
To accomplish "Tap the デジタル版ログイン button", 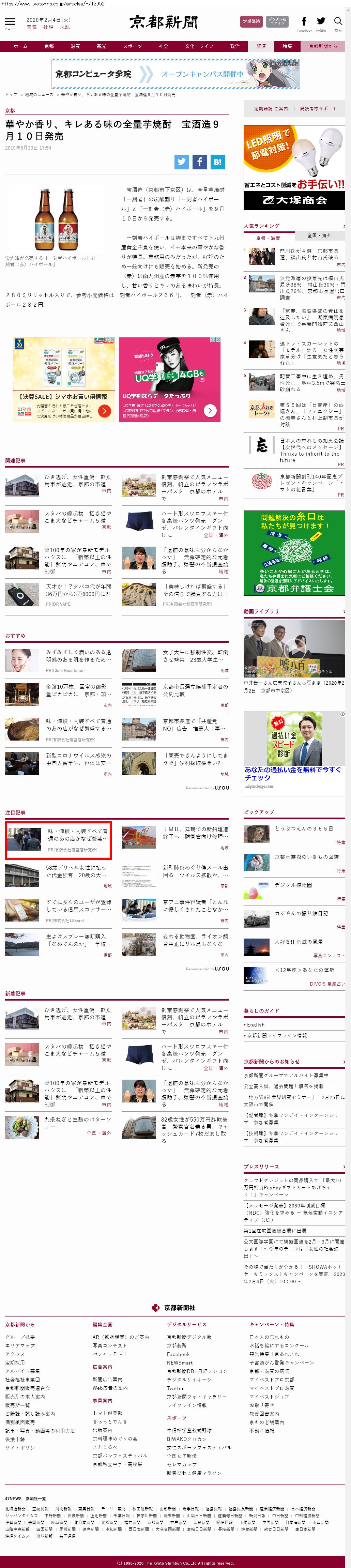I will pos(277,21).
